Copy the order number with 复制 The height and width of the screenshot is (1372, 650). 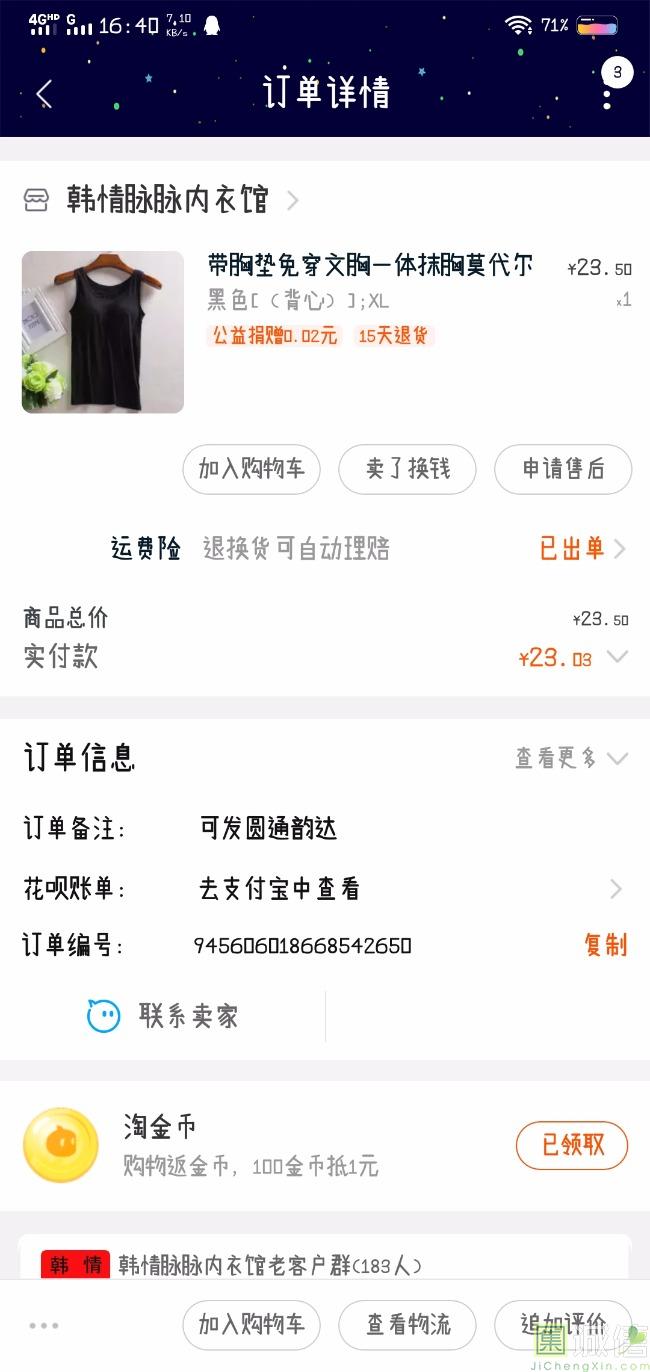(x=605, y=945)
